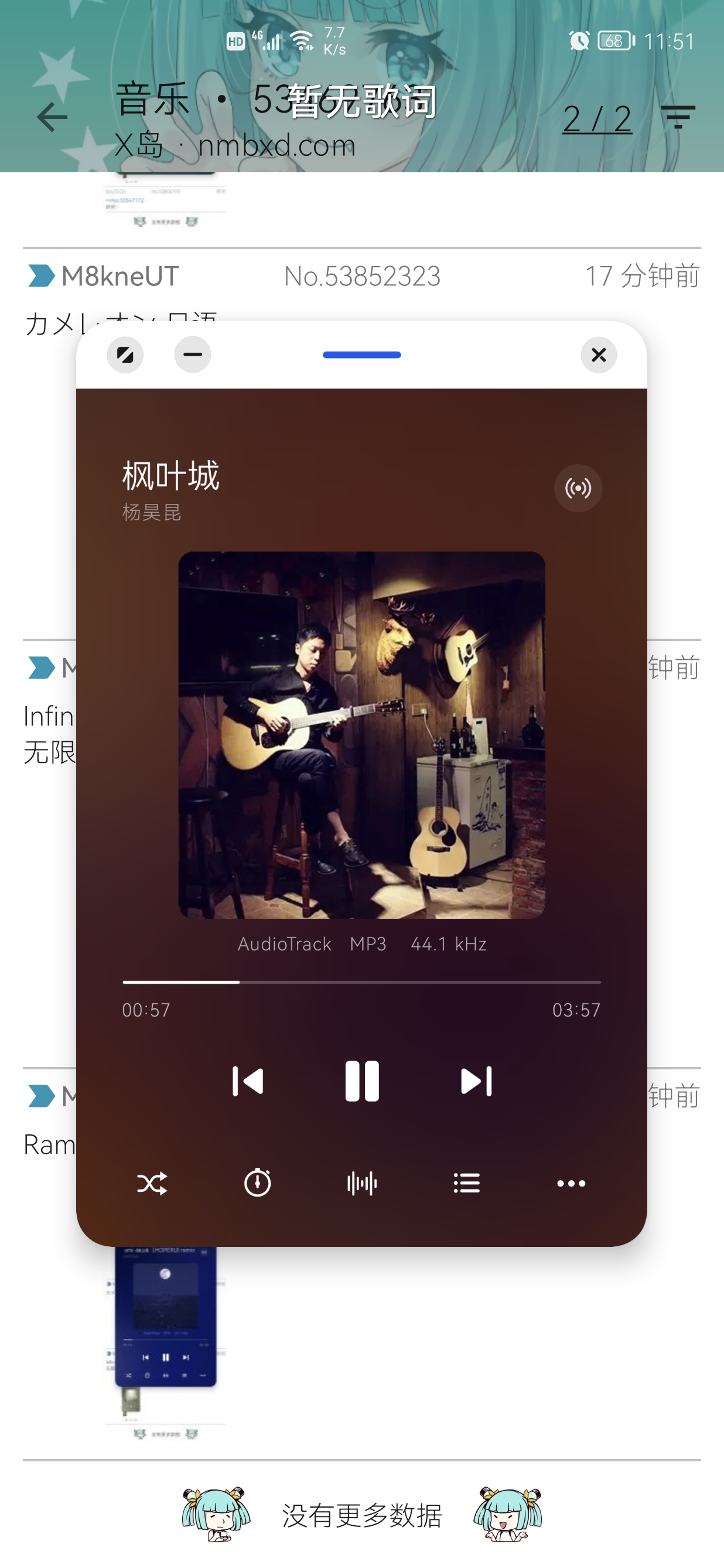Close the floating music window
Image resolution: width=724 pixels, height=1568 pixels.
(x=599, y=355)
